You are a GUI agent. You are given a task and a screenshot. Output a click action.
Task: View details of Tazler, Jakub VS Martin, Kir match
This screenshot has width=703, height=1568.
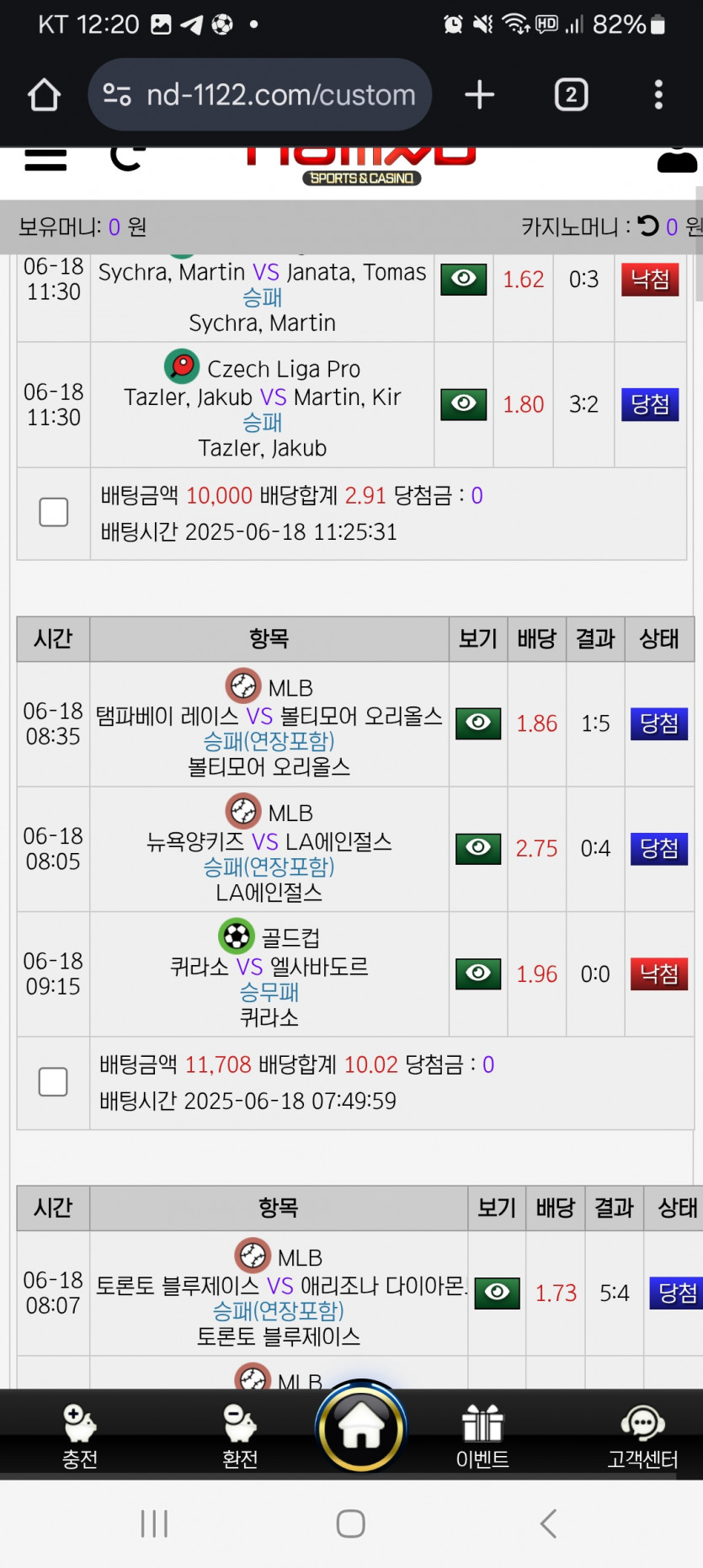coord(464,404)
